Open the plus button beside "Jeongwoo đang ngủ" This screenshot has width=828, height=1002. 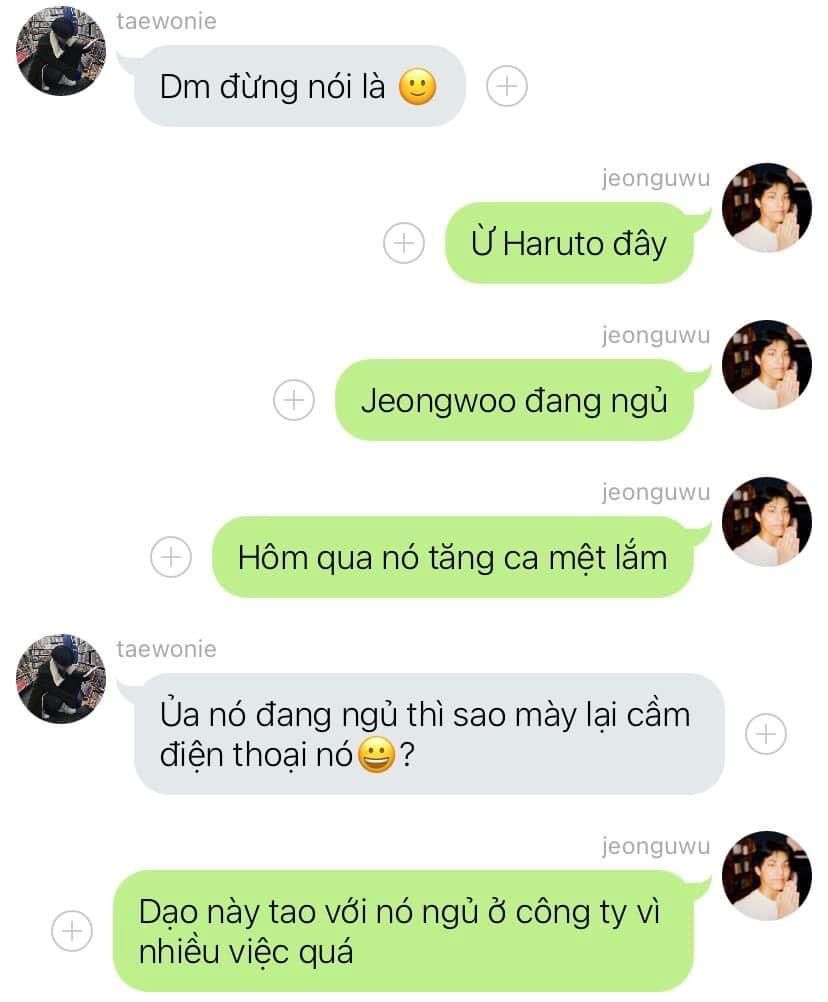tap(293, 400)
